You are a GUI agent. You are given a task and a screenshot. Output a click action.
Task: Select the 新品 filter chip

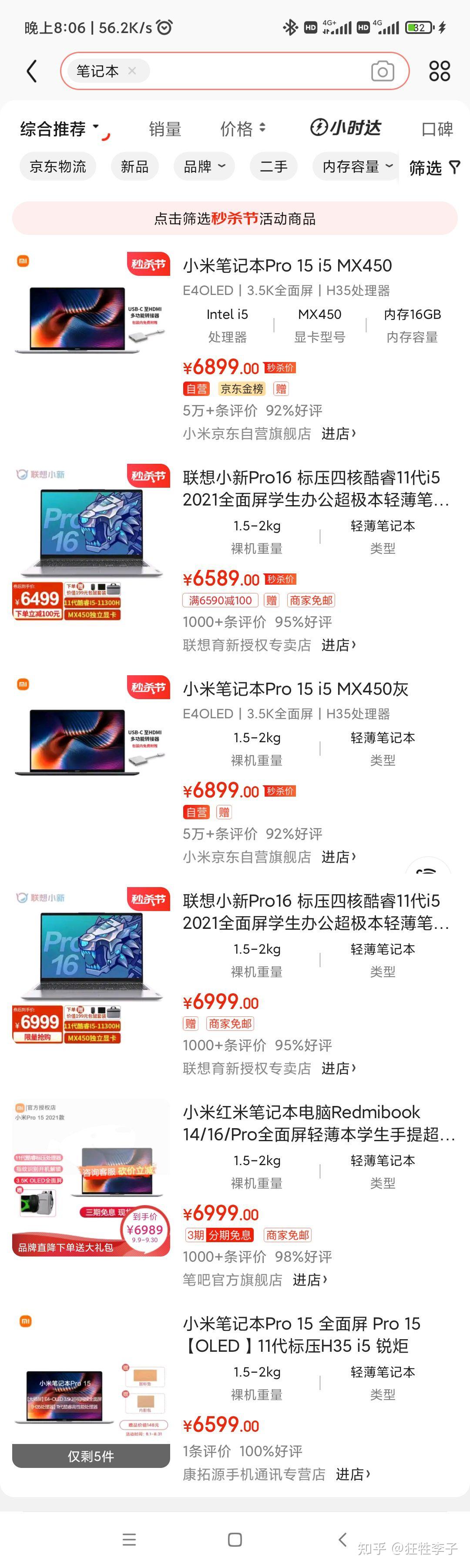tap(134, 167)
